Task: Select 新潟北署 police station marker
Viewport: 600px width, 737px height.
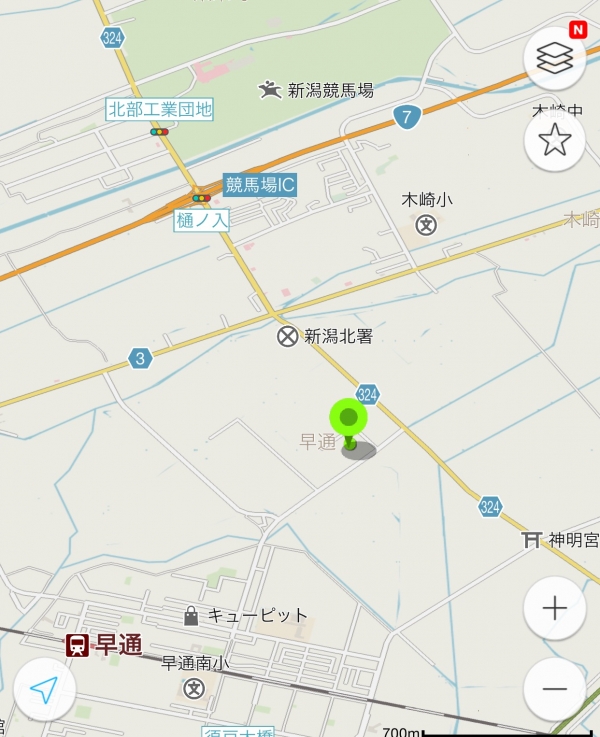Action: click(288, 337)
